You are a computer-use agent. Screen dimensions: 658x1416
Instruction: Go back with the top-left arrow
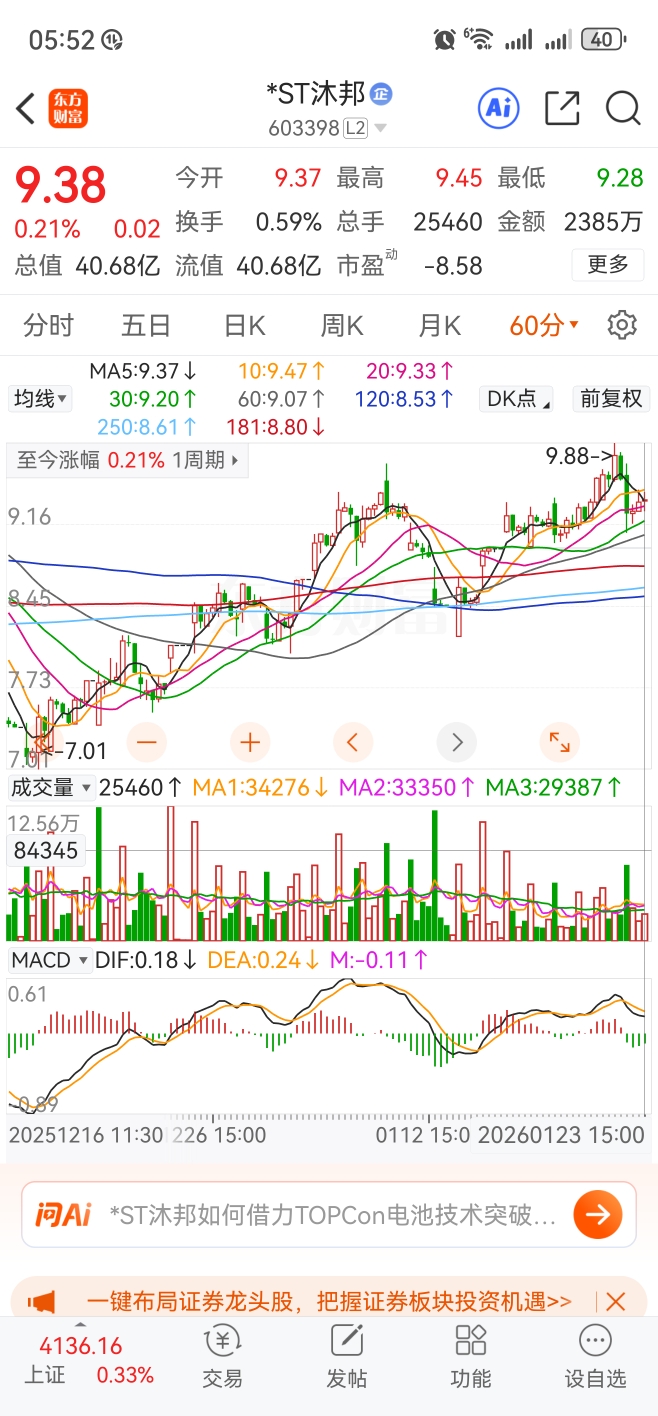click(x=26, y=108)
